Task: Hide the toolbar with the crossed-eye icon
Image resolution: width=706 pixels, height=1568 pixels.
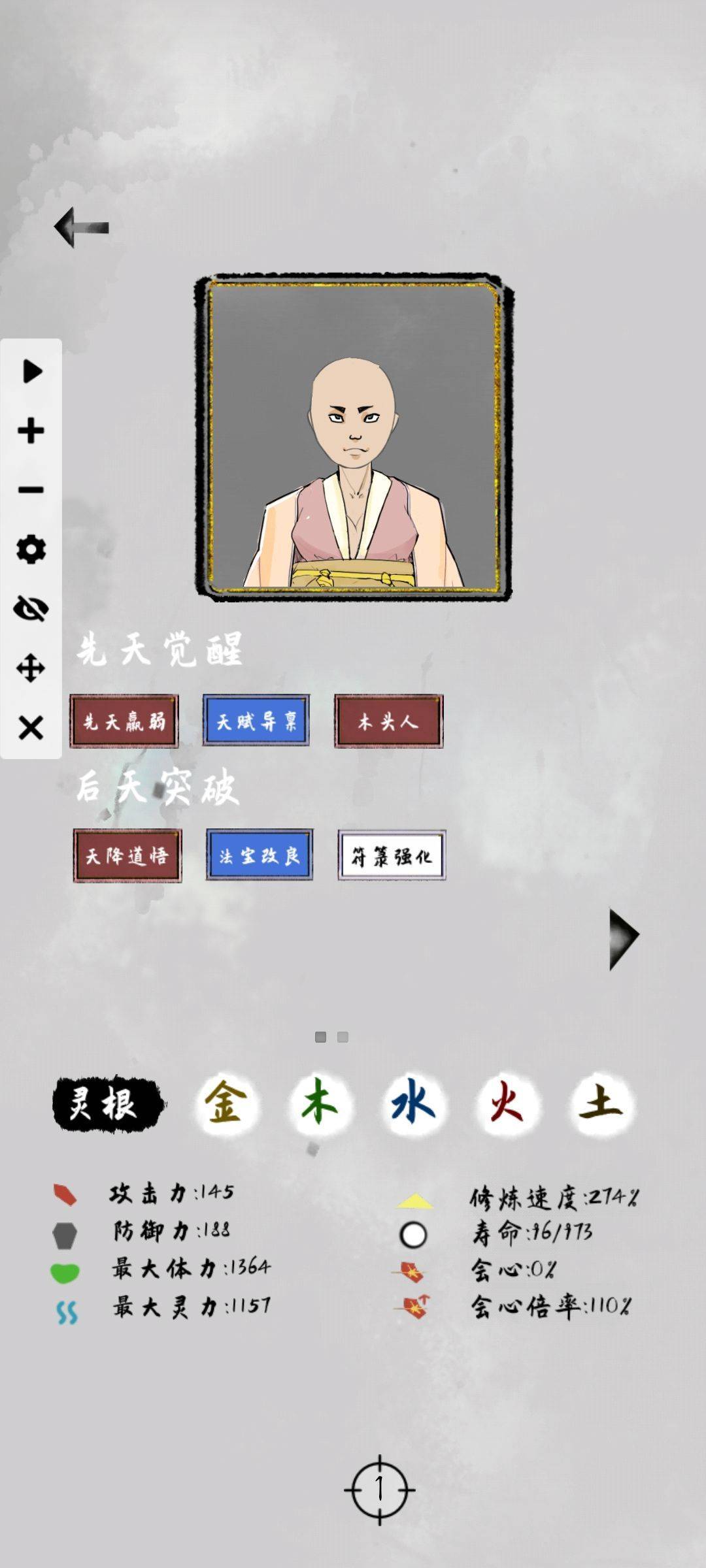Action: [31, 609]
